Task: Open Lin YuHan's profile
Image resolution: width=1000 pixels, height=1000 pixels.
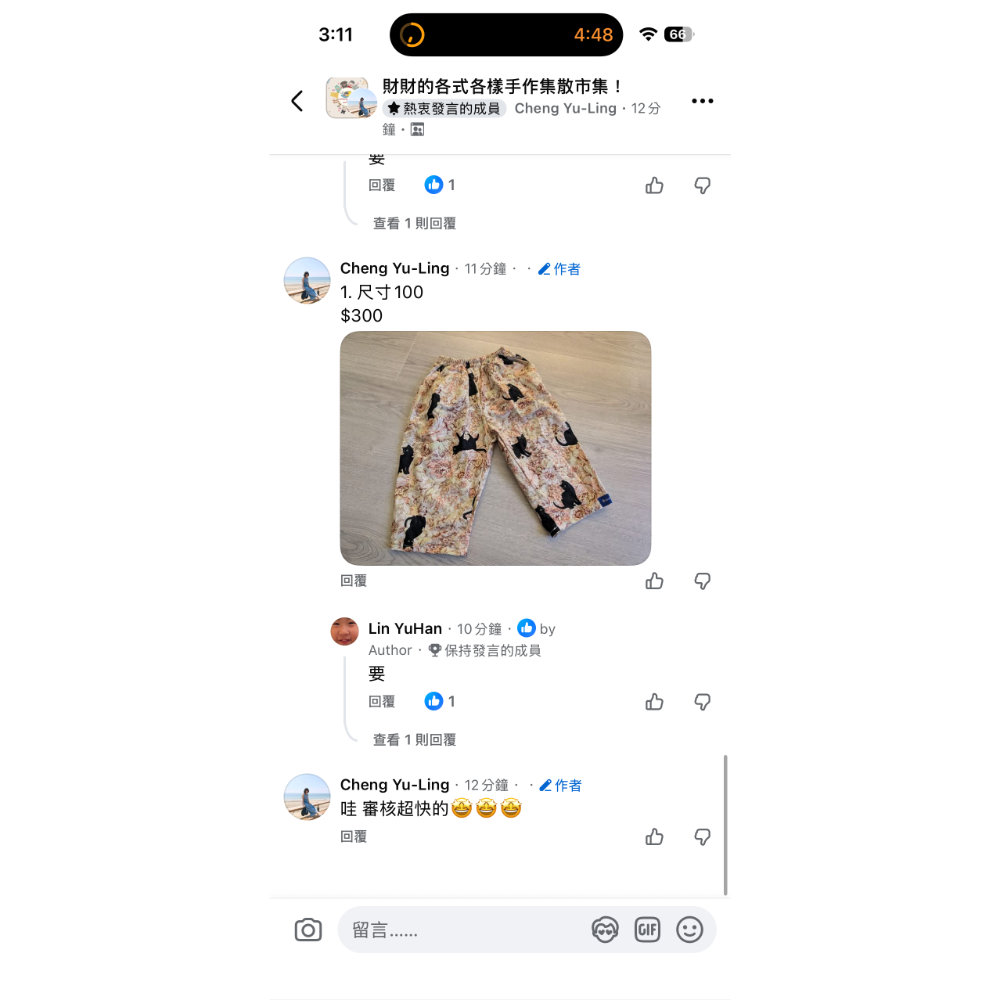Action: (404, 629)
